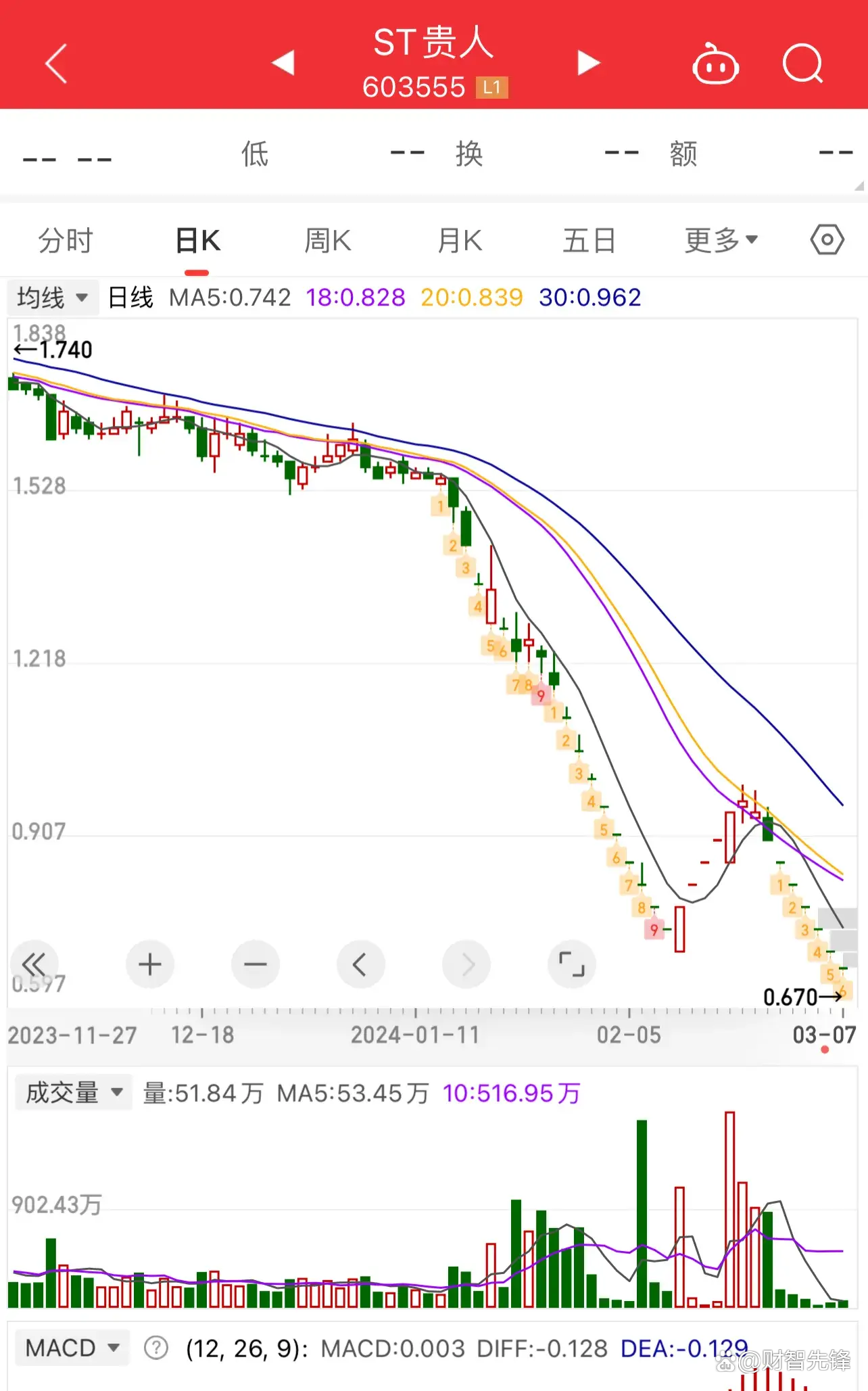Zoom out on the chart with minus icon
868x1391 pixels.
click(255, 964)
